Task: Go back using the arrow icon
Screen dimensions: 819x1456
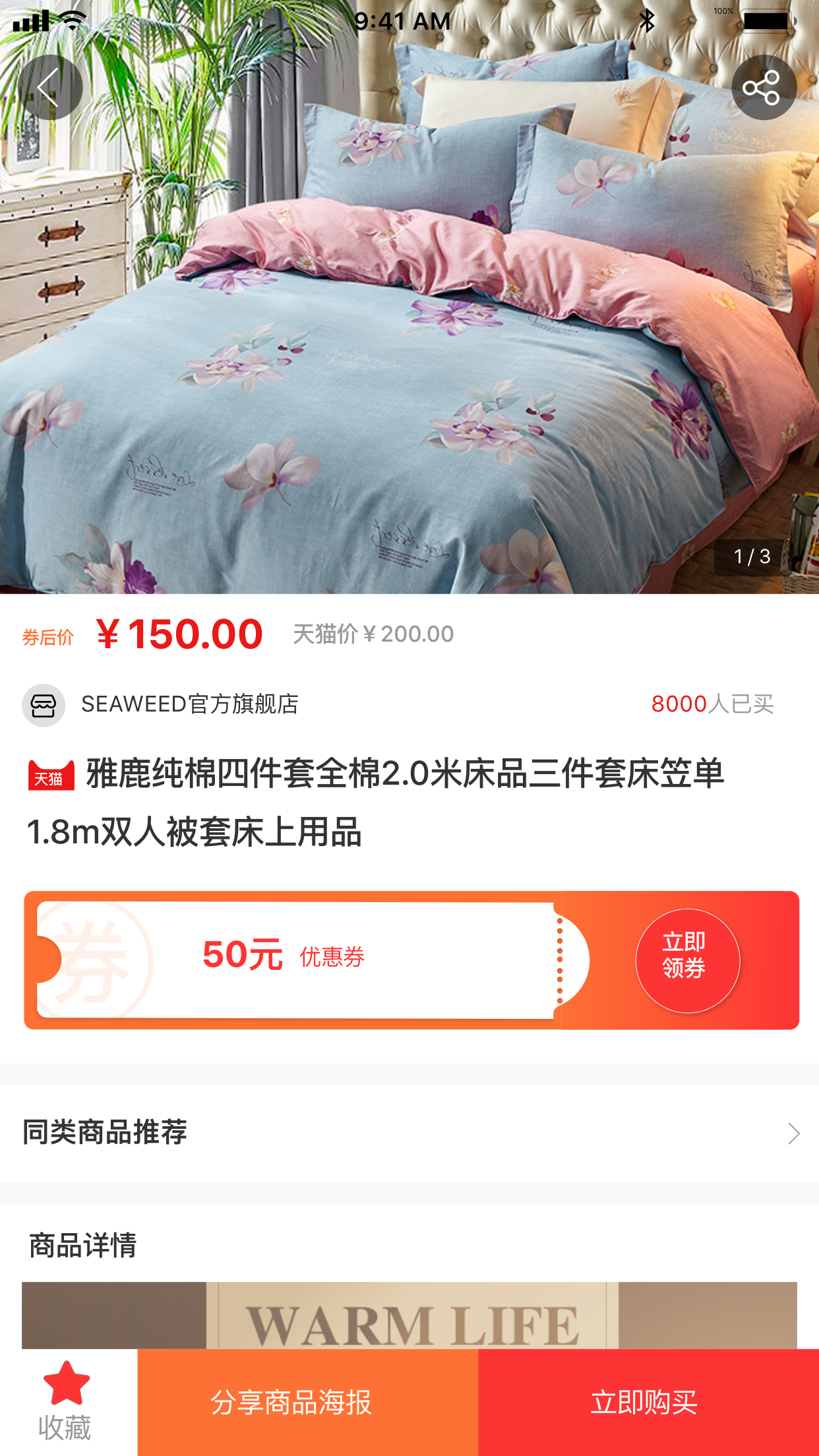Action: [50, 87]
